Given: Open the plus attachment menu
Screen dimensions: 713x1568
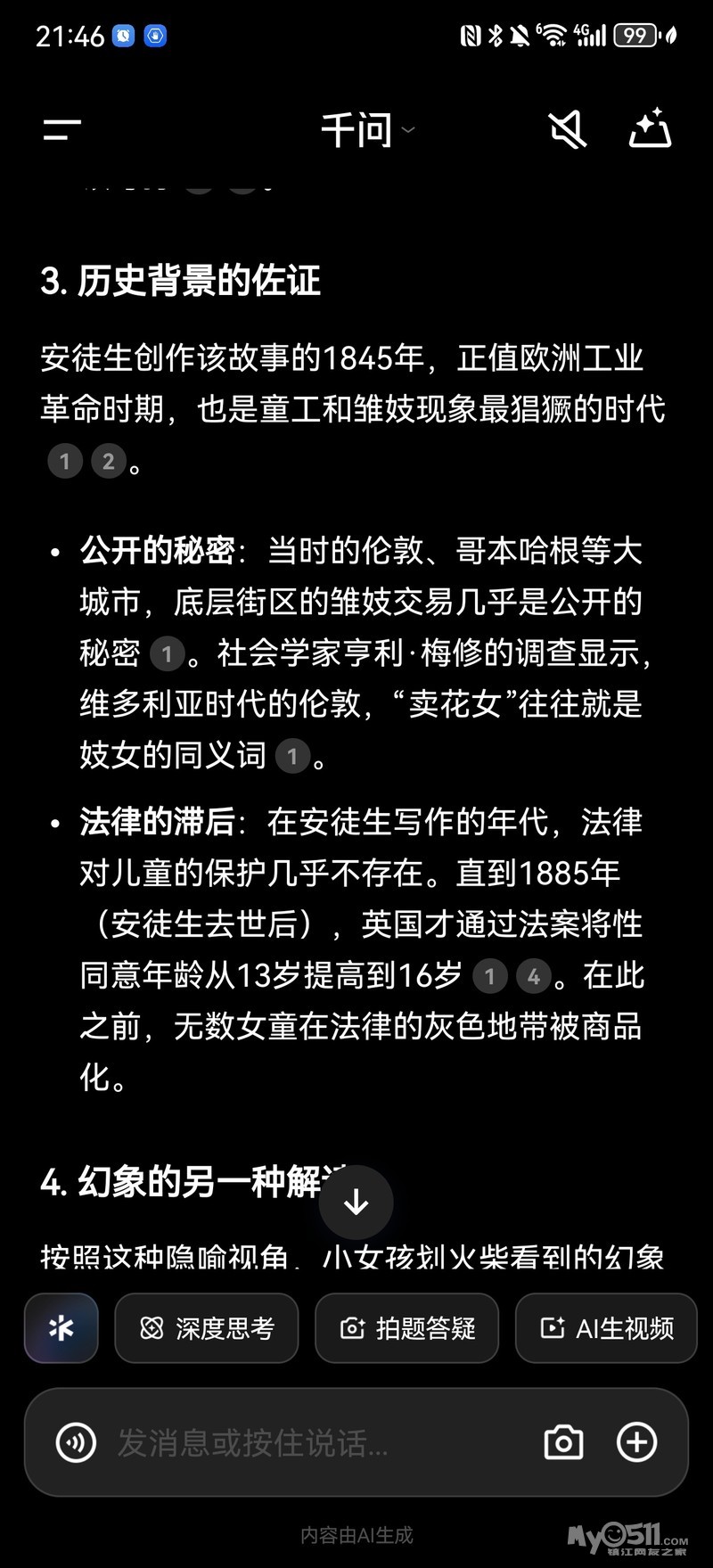Looking at the screenshot, I should click(x=637, y=1441).
